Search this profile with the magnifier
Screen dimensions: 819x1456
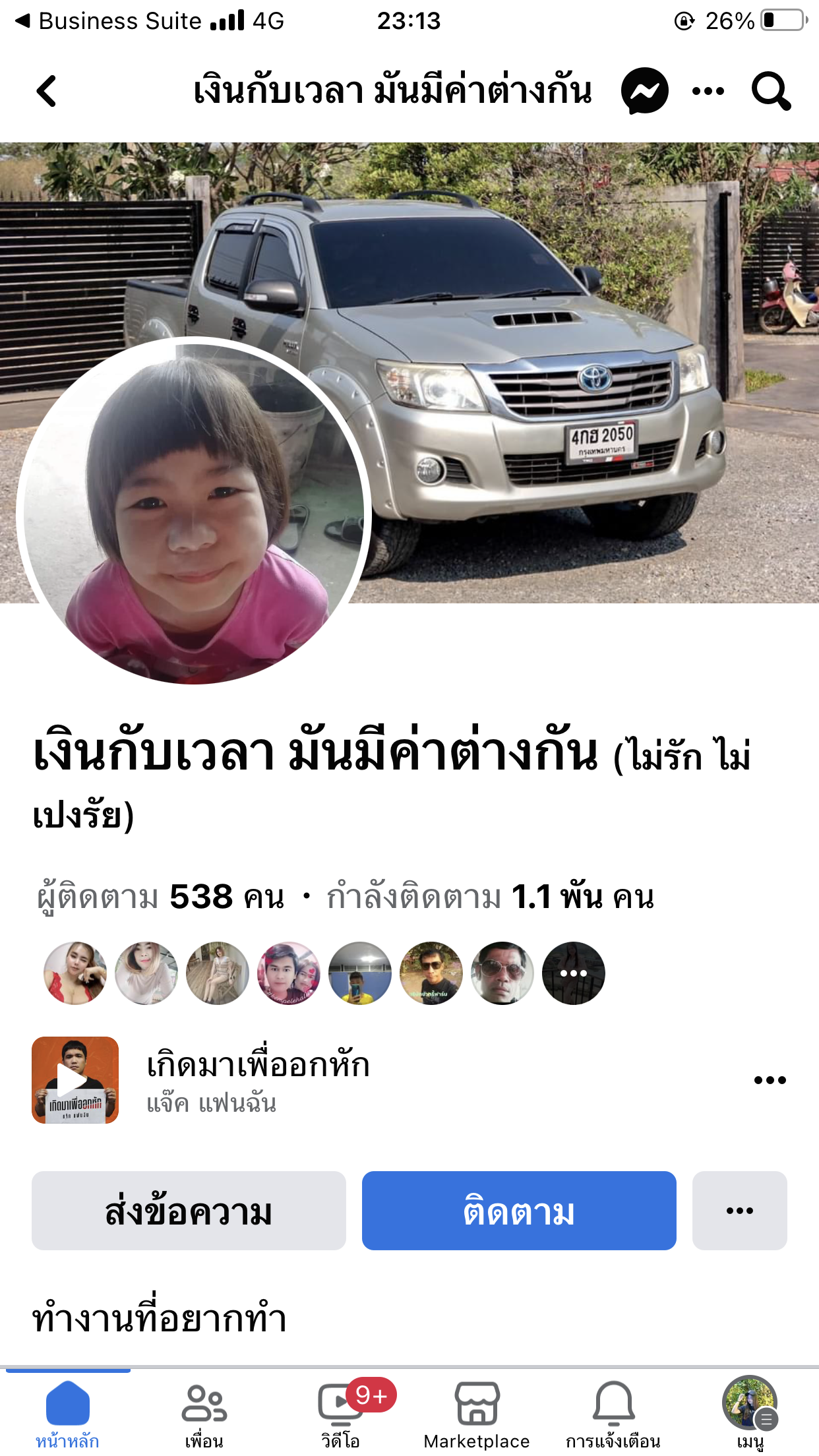click(x=771, y=91)
